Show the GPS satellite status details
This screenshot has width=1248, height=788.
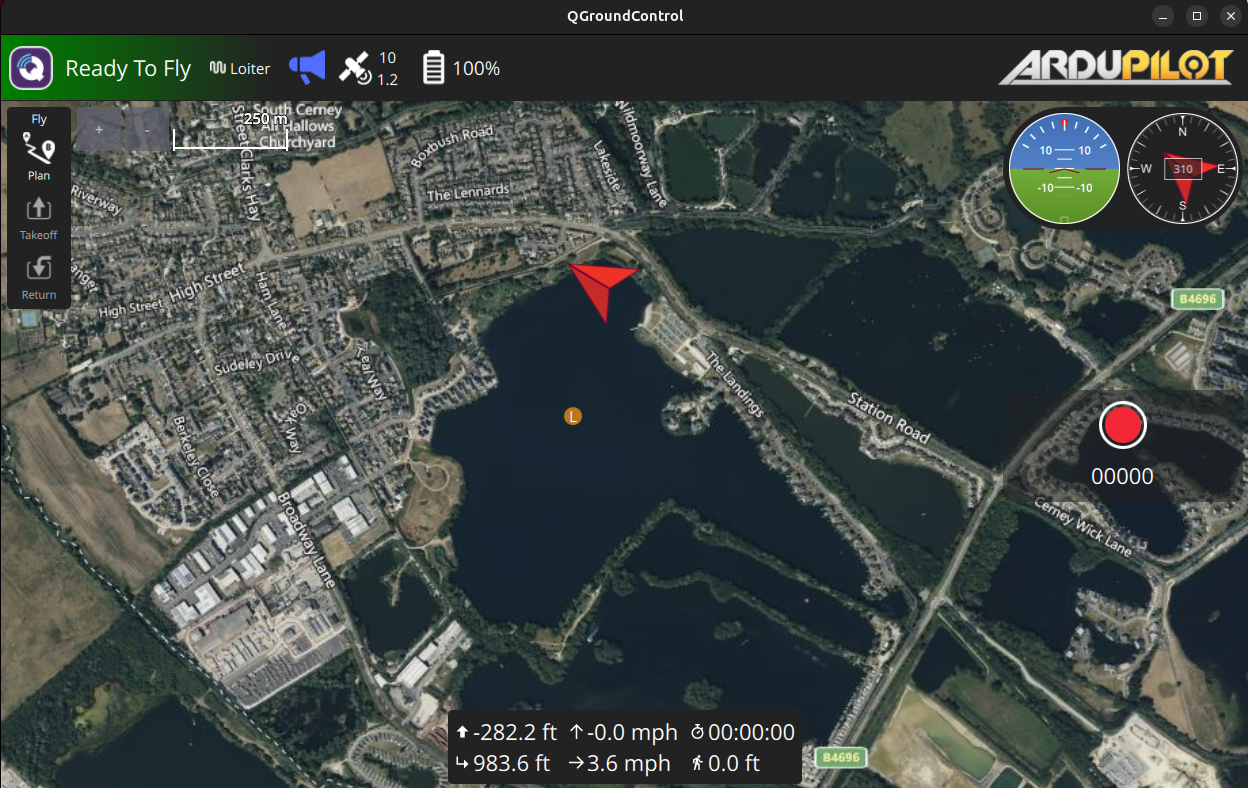[368, 68]
